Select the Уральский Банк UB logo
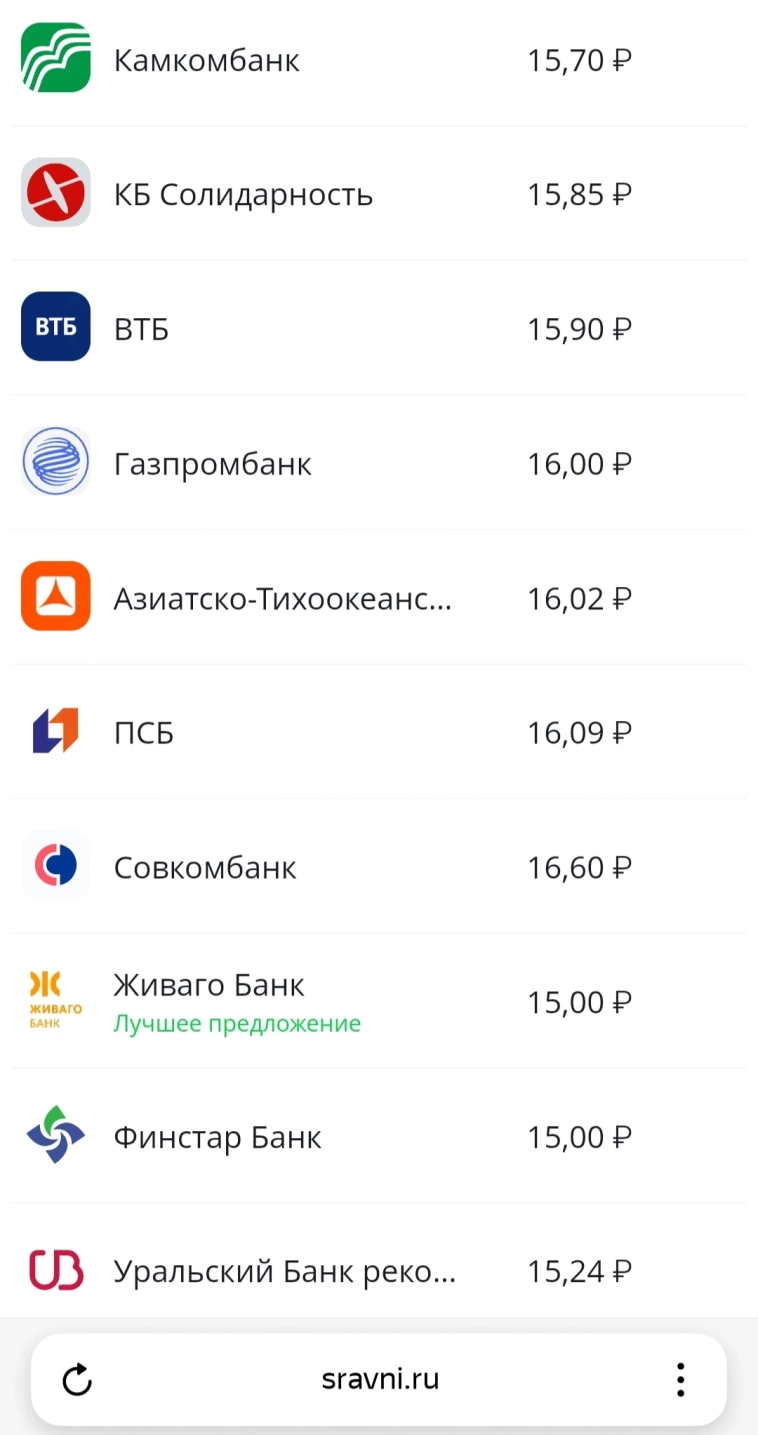Screen dimensions: 758x1435 tap(55, 1271)
